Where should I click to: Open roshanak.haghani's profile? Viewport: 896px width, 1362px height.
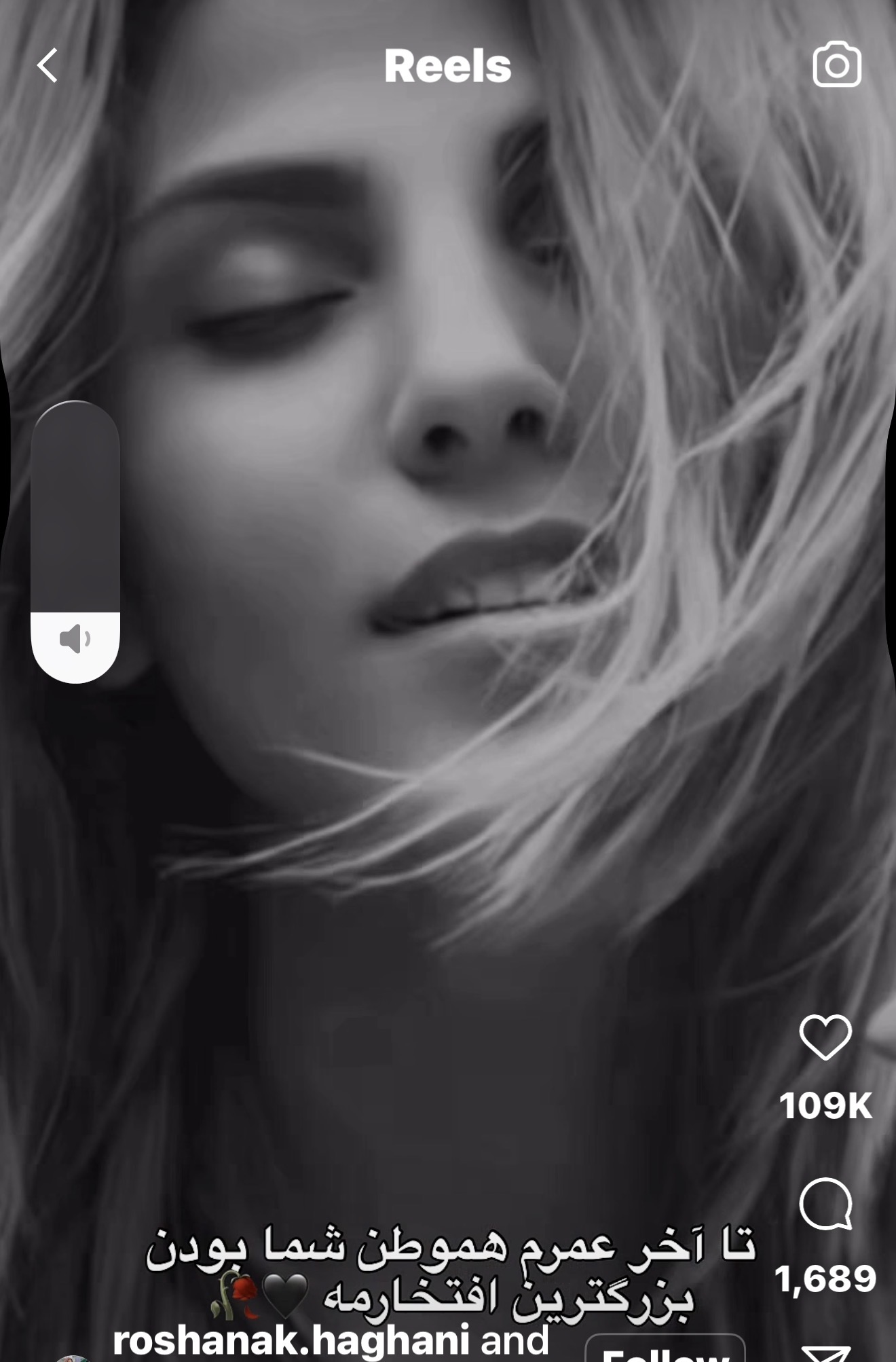click(291, 1340)
